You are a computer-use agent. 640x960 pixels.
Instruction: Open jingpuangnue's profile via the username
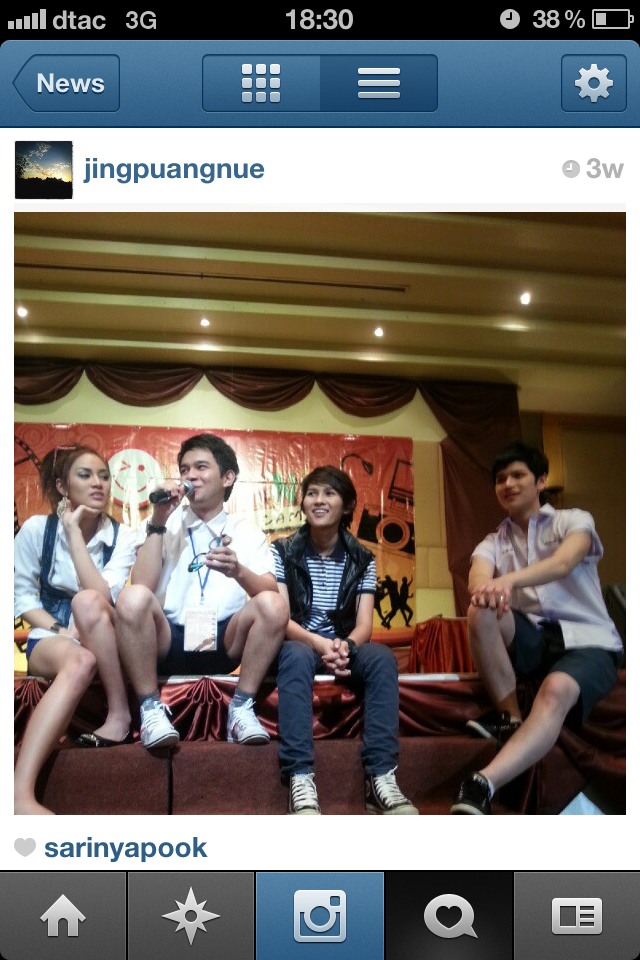pyautogui.click(x=174, y=169)
